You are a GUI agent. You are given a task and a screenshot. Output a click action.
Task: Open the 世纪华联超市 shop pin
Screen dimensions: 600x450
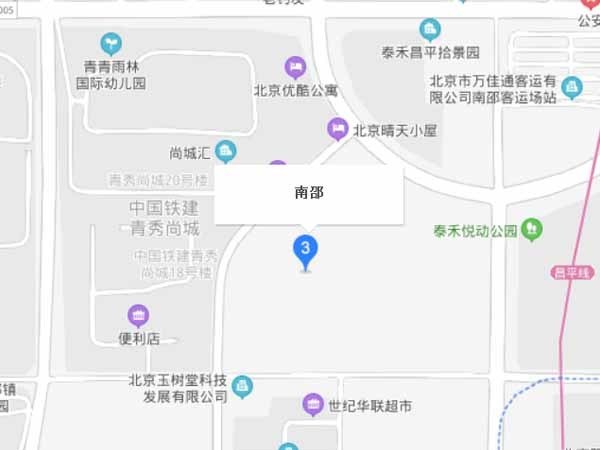click(313, 405)
